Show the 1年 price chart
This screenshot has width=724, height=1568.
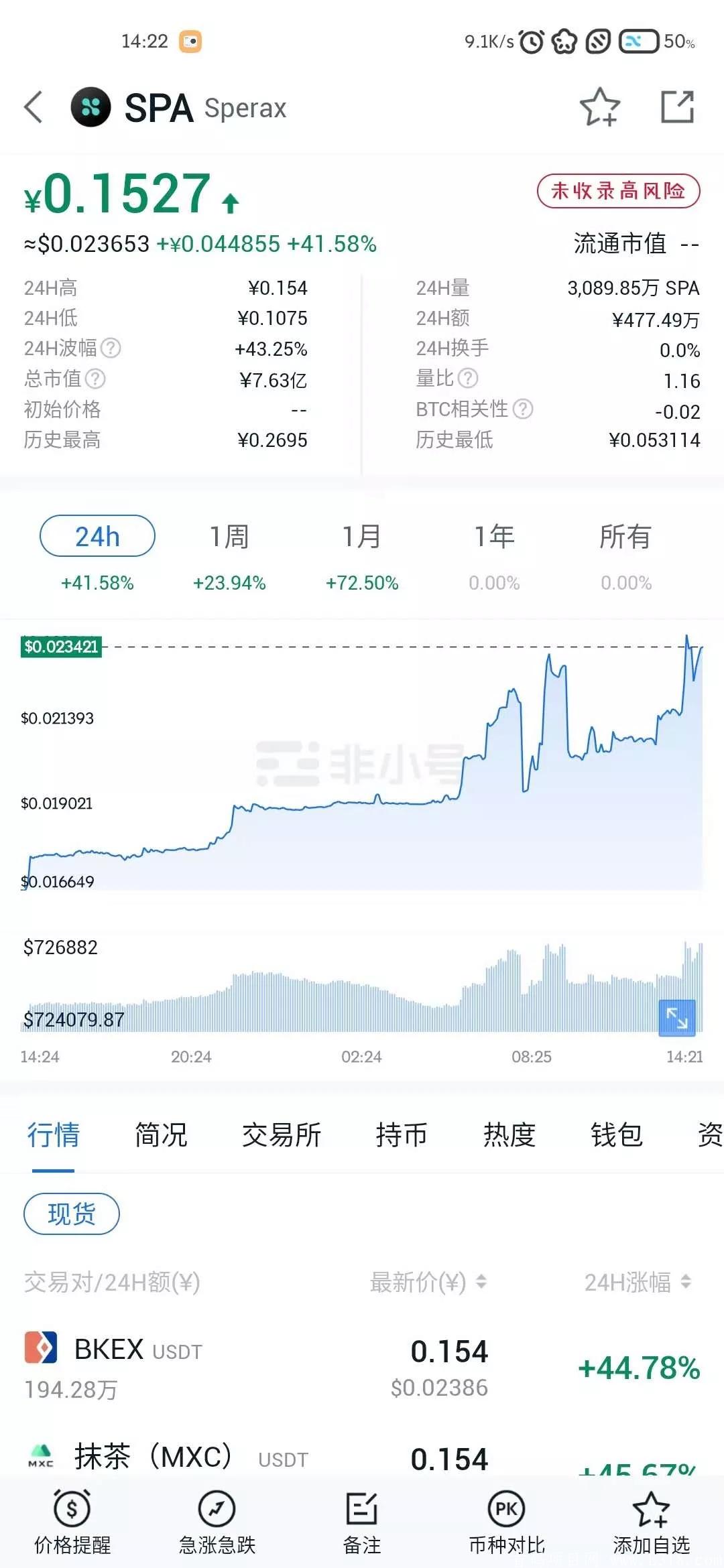pyautogui.click(x=494, y=537)
